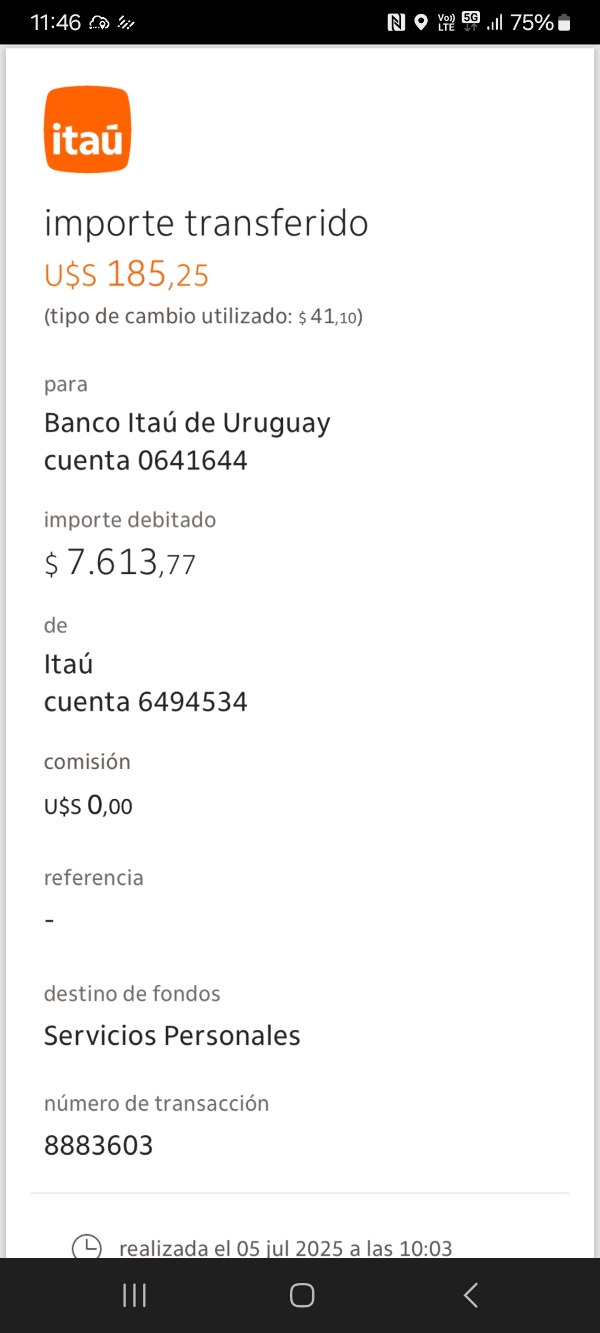Go back using the system back button
Image resolution: width=600 pixels, height=1333 pixels.
pyautogui.click(x=471, y=1296)
